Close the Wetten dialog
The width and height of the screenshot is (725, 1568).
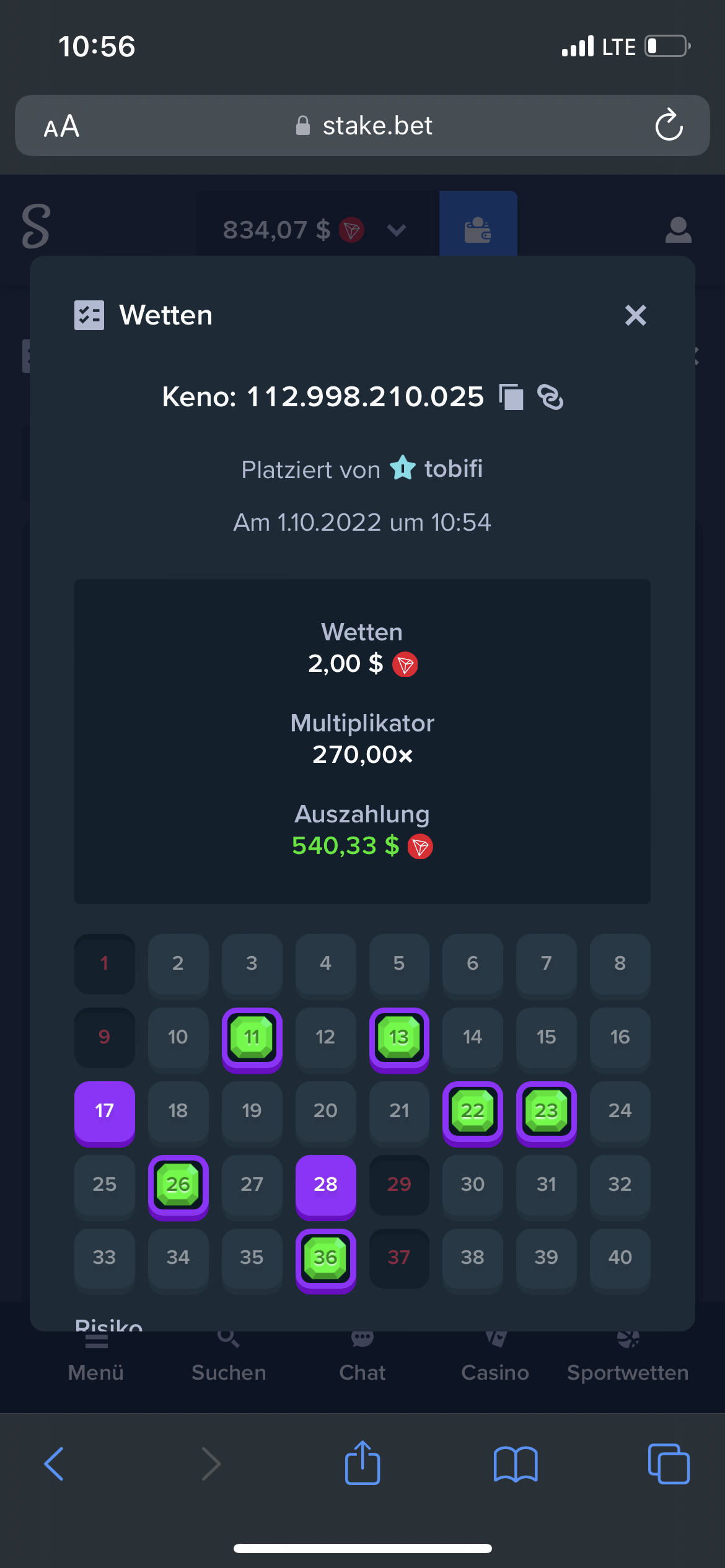[x=635, y=315]
